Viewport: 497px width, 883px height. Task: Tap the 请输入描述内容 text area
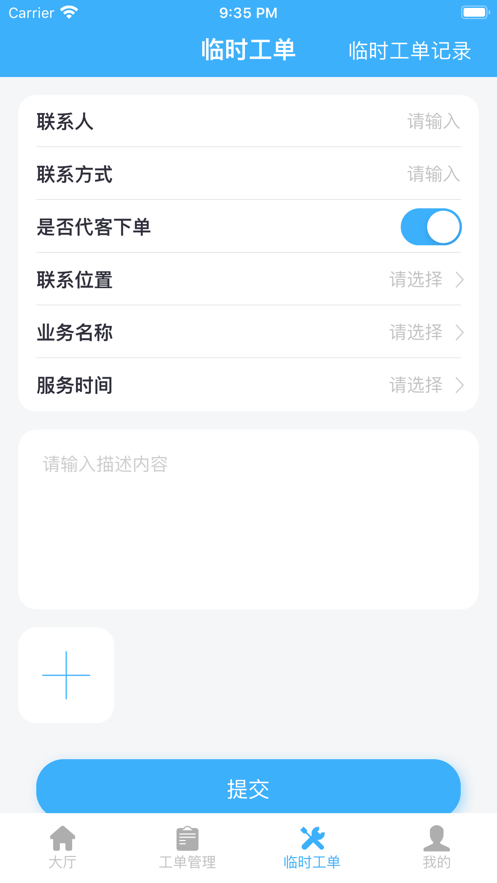(x=248, y=519)
